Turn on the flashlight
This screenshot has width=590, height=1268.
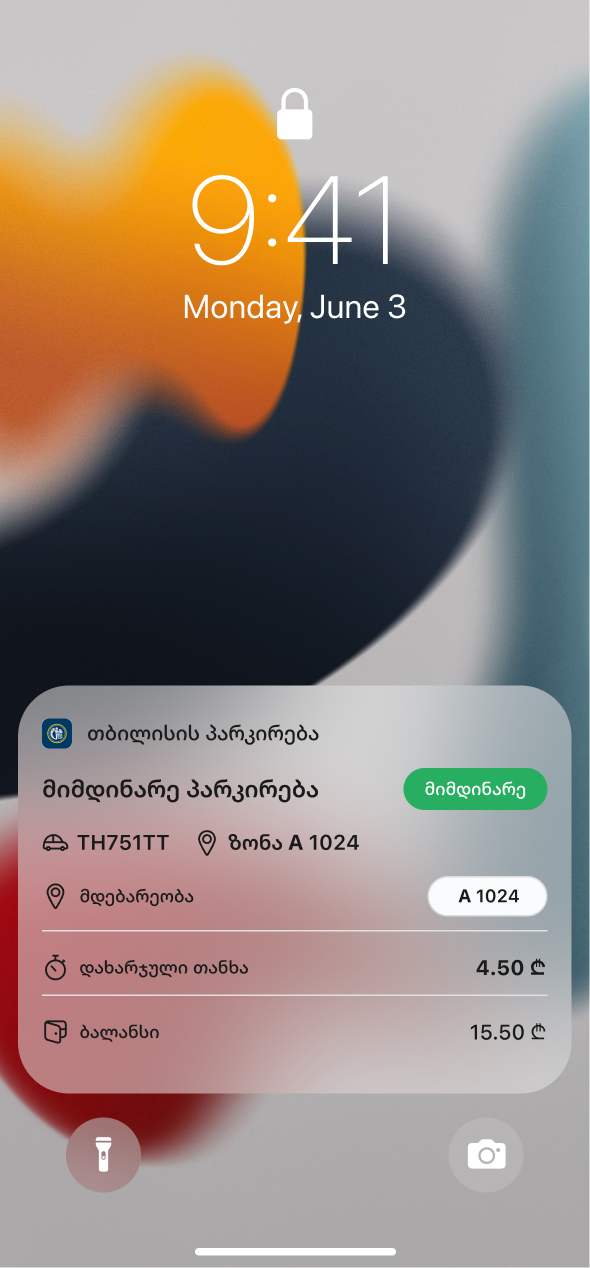click(x=103, y=1155)
